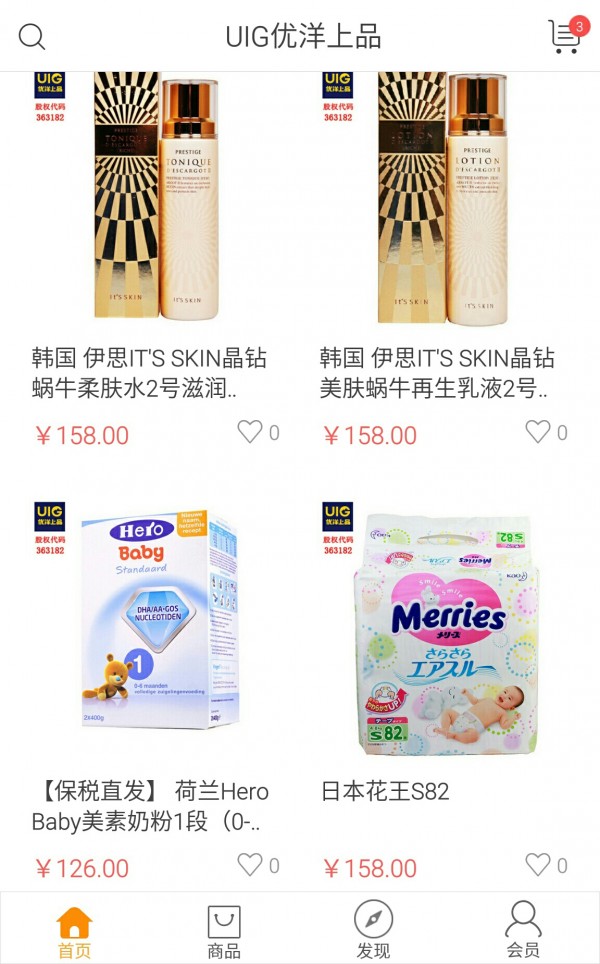600x964 pixels.
Task: Open the search magnifier icon
Action: tap(31, 36)
